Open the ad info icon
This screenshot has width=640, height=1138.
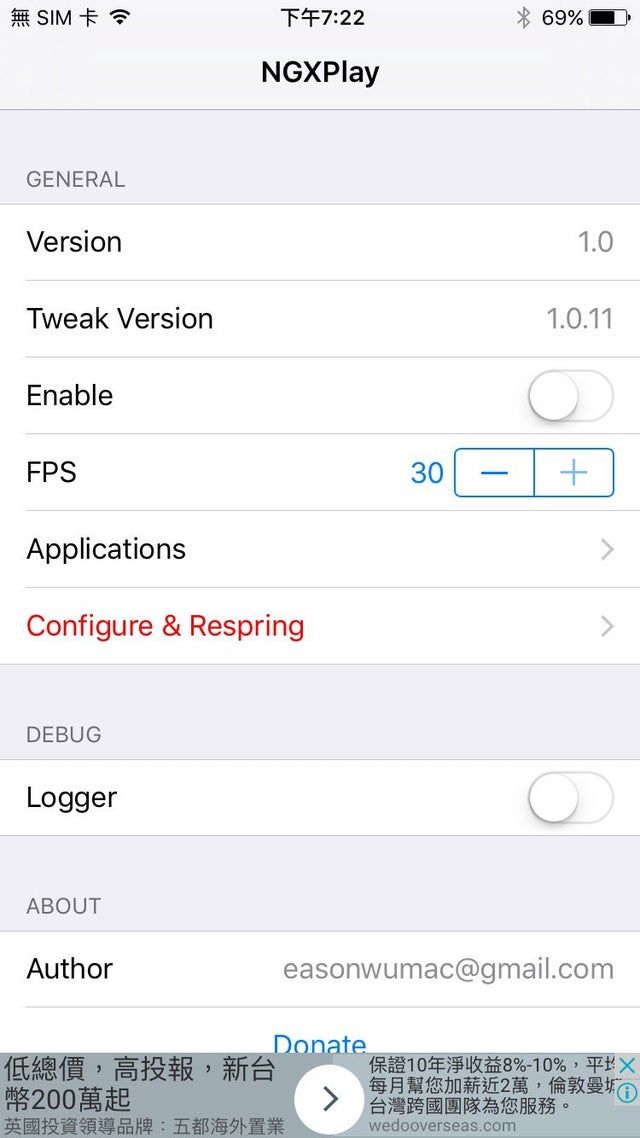627,1093
